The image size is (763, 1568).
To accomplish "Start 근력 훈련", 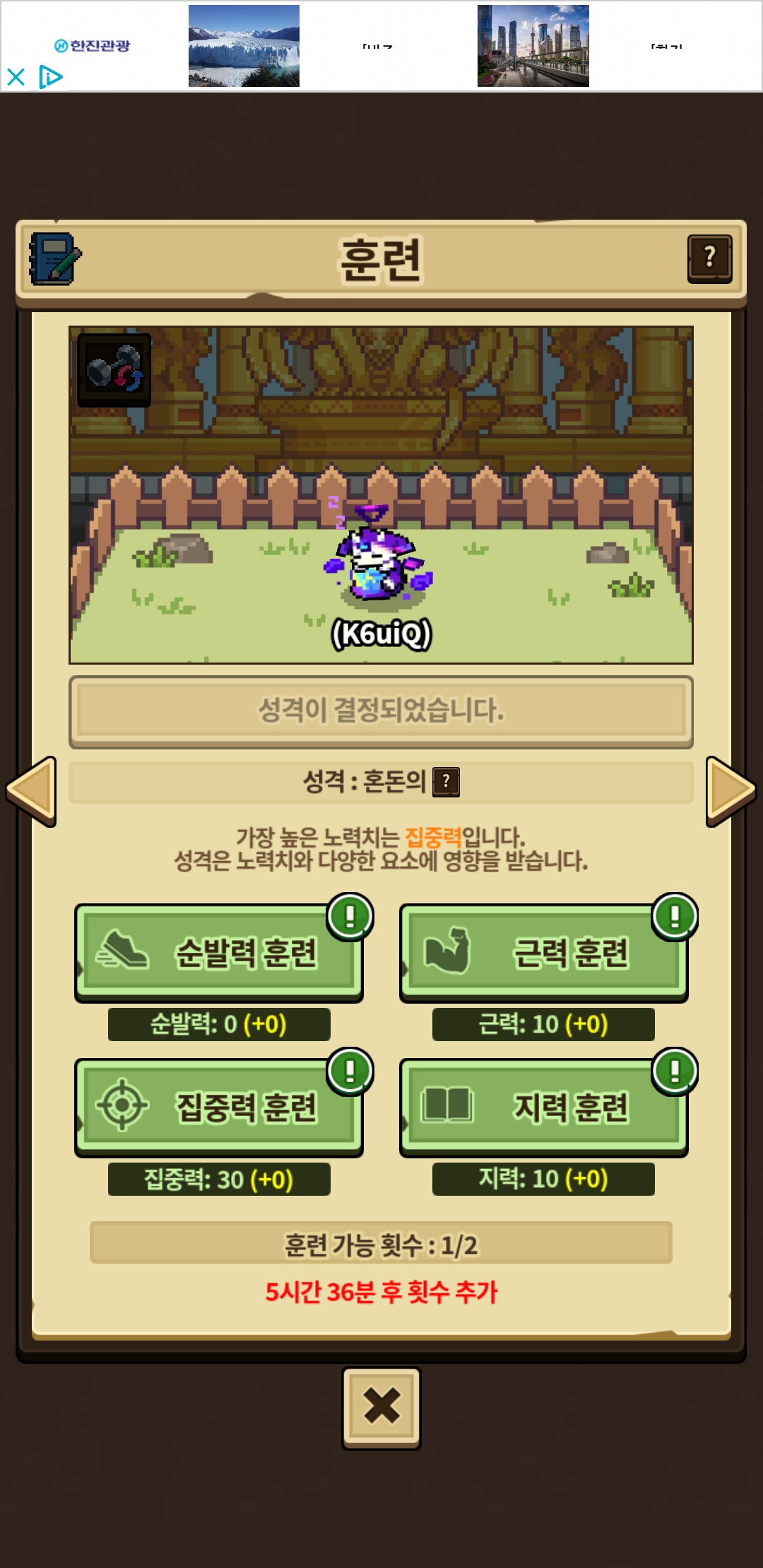I will pyautogui.click(x=543, y=952).
